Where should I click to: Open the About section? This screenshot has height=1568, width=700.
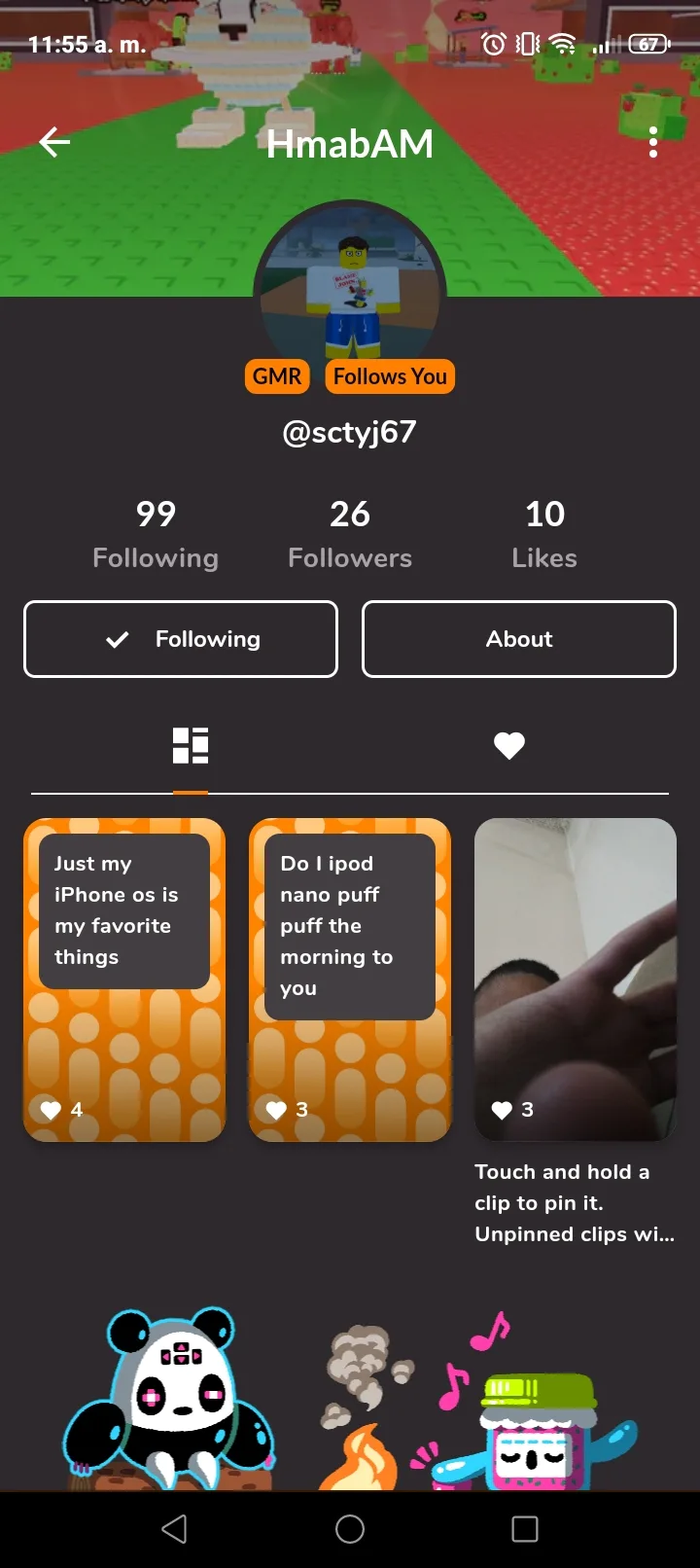pos(518,639)
